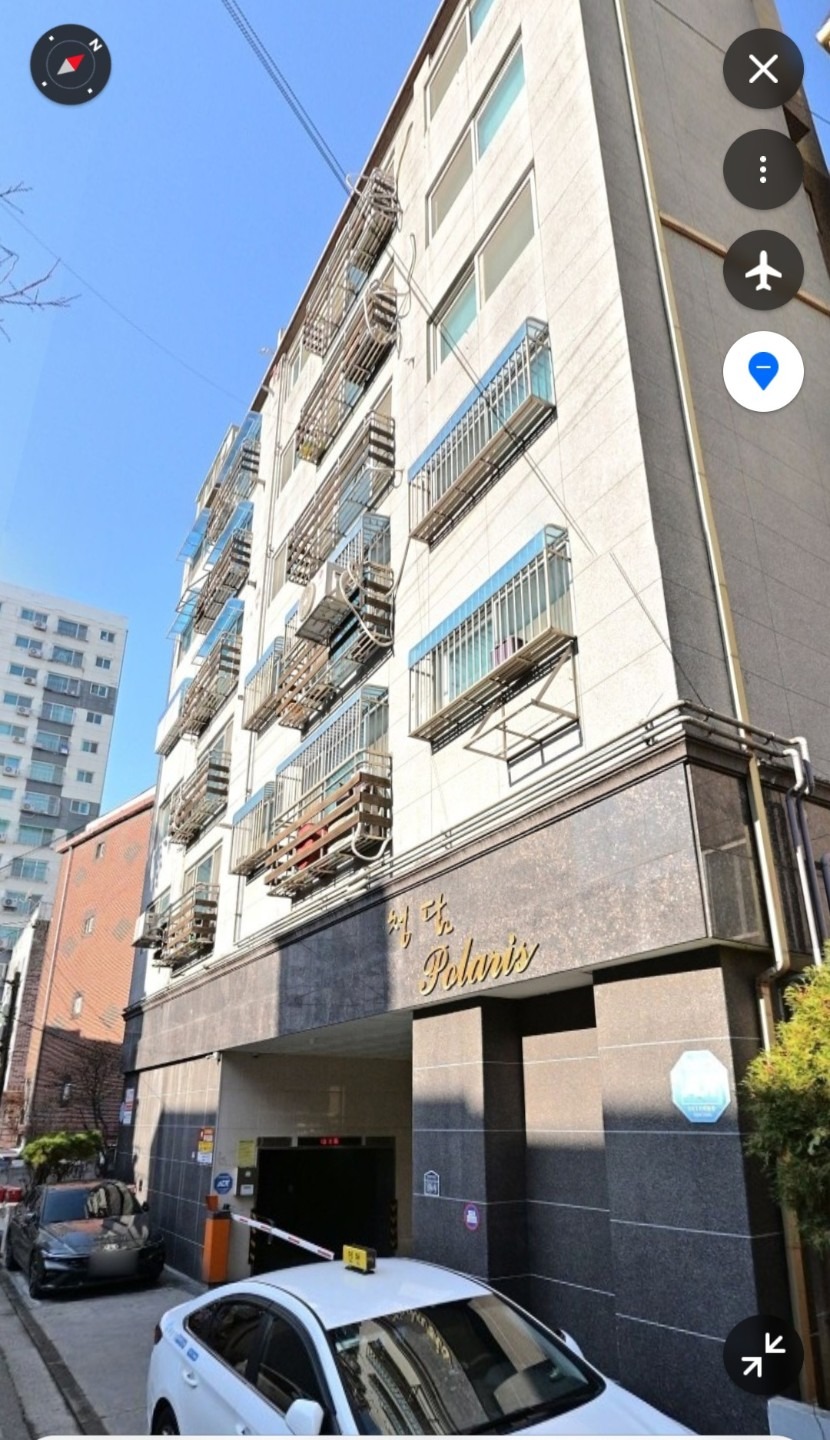
Task: Tap the compass to reset orientation
Action: click(x=70, y=64)
